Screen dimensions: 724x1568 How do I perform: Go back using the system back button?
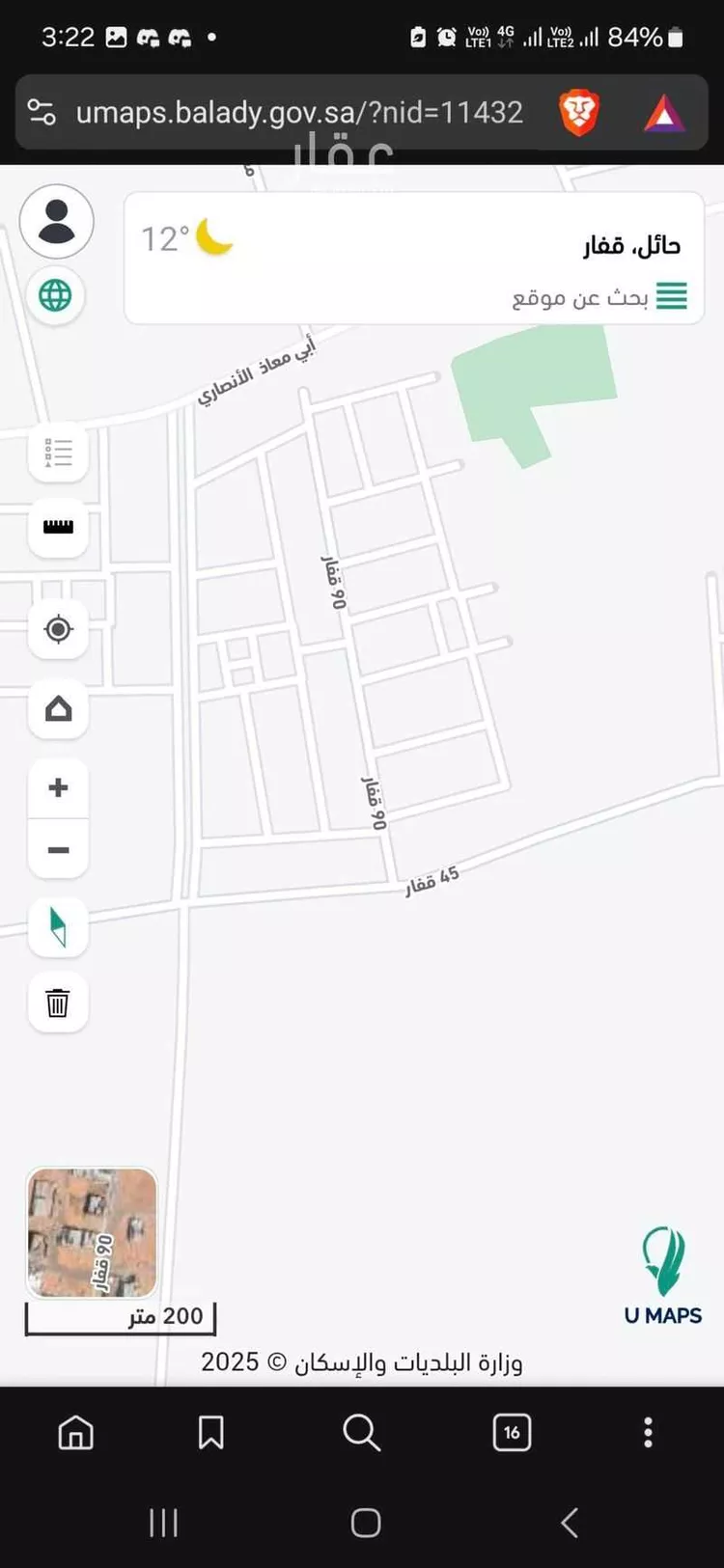pos(570,1523)
